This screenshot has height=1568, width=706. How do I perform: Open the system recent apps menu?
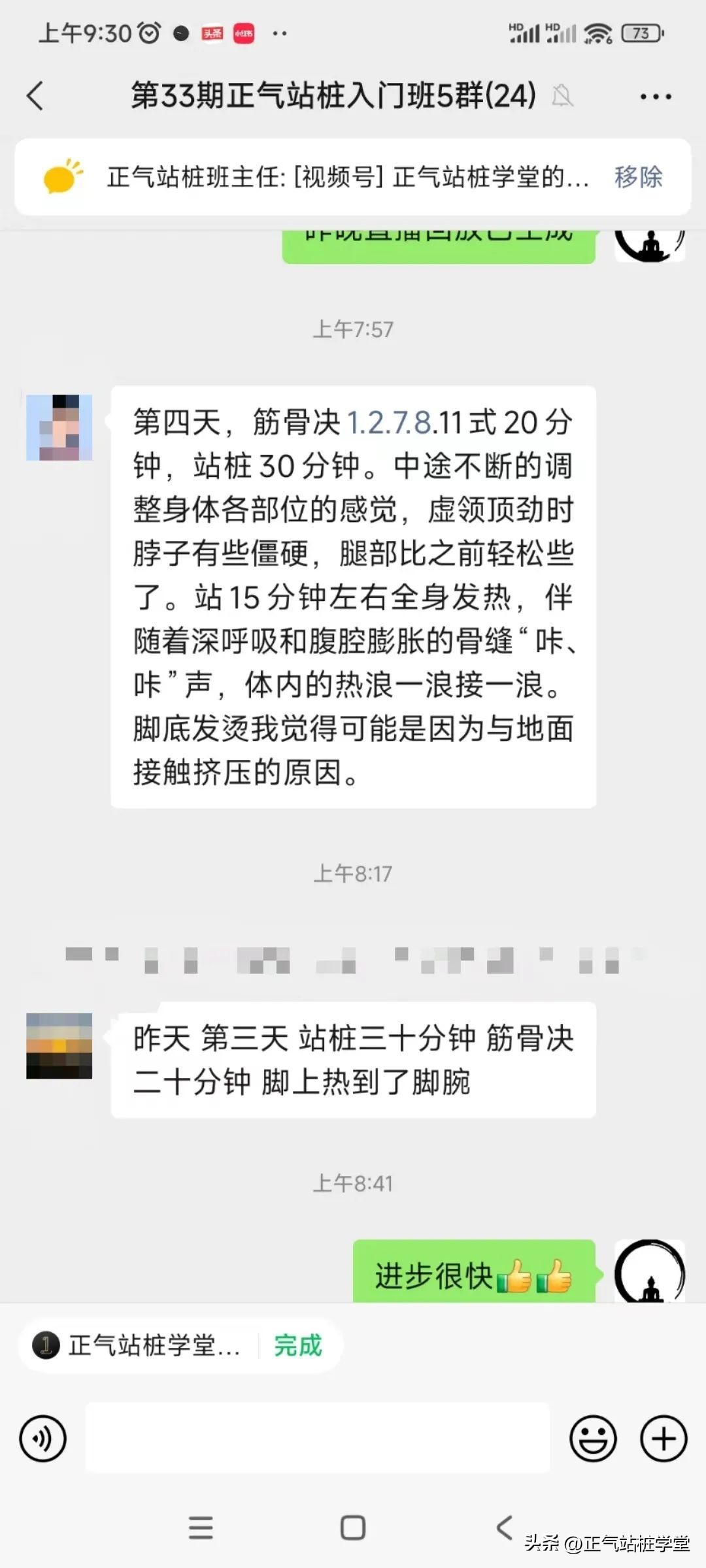201,1528
